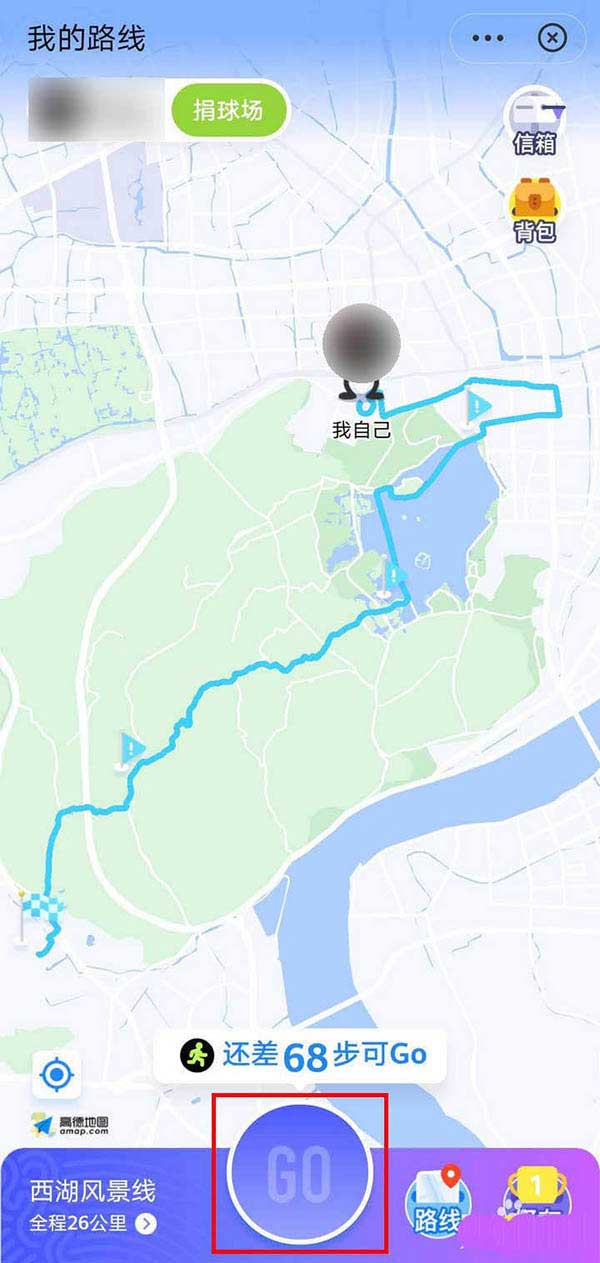Tap the big GO button
This screenshot has width=600, height=1263.
pos(300,1174)
